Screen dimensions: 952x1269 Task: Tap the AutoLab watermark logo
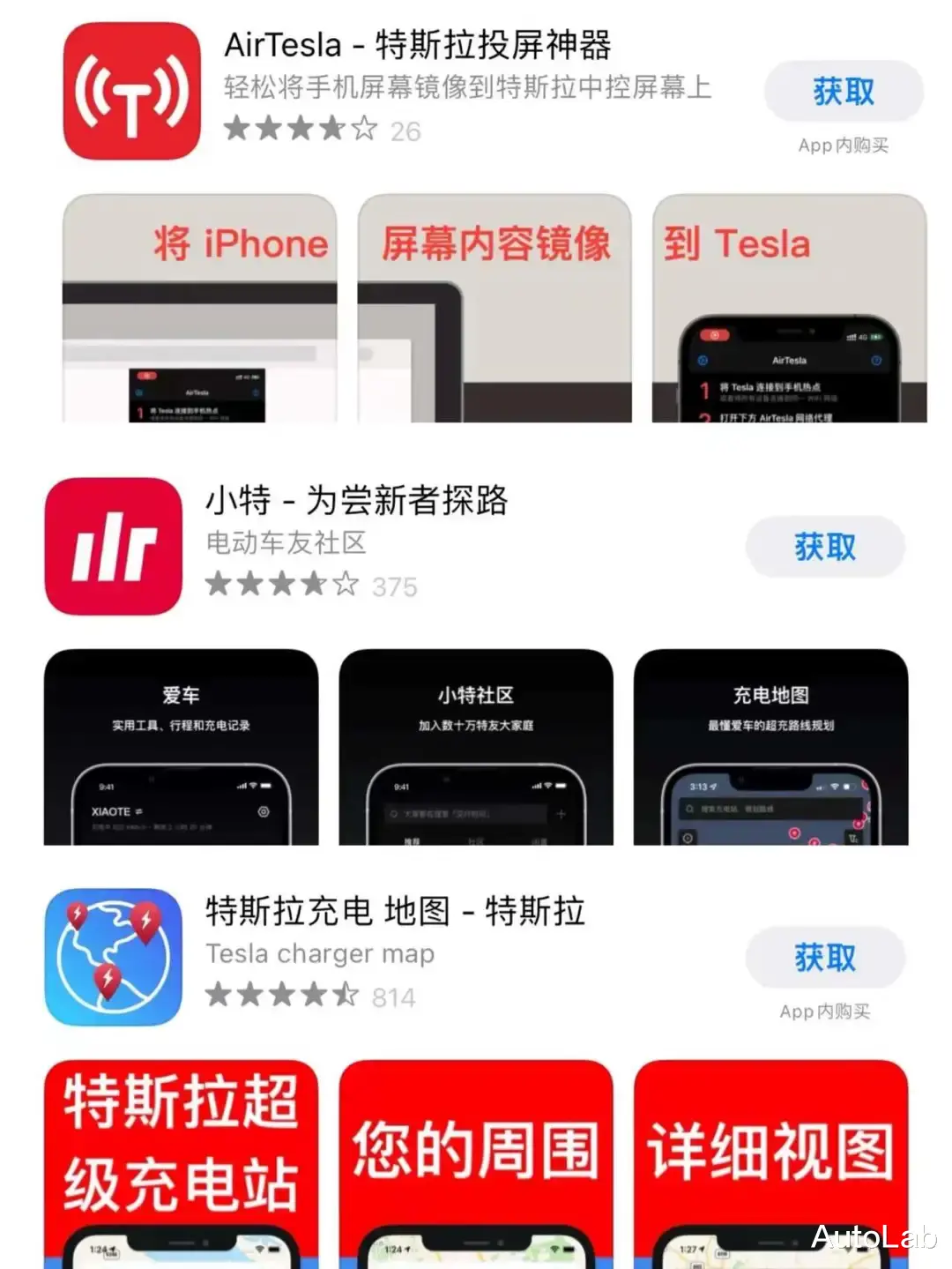point(873,1238)
